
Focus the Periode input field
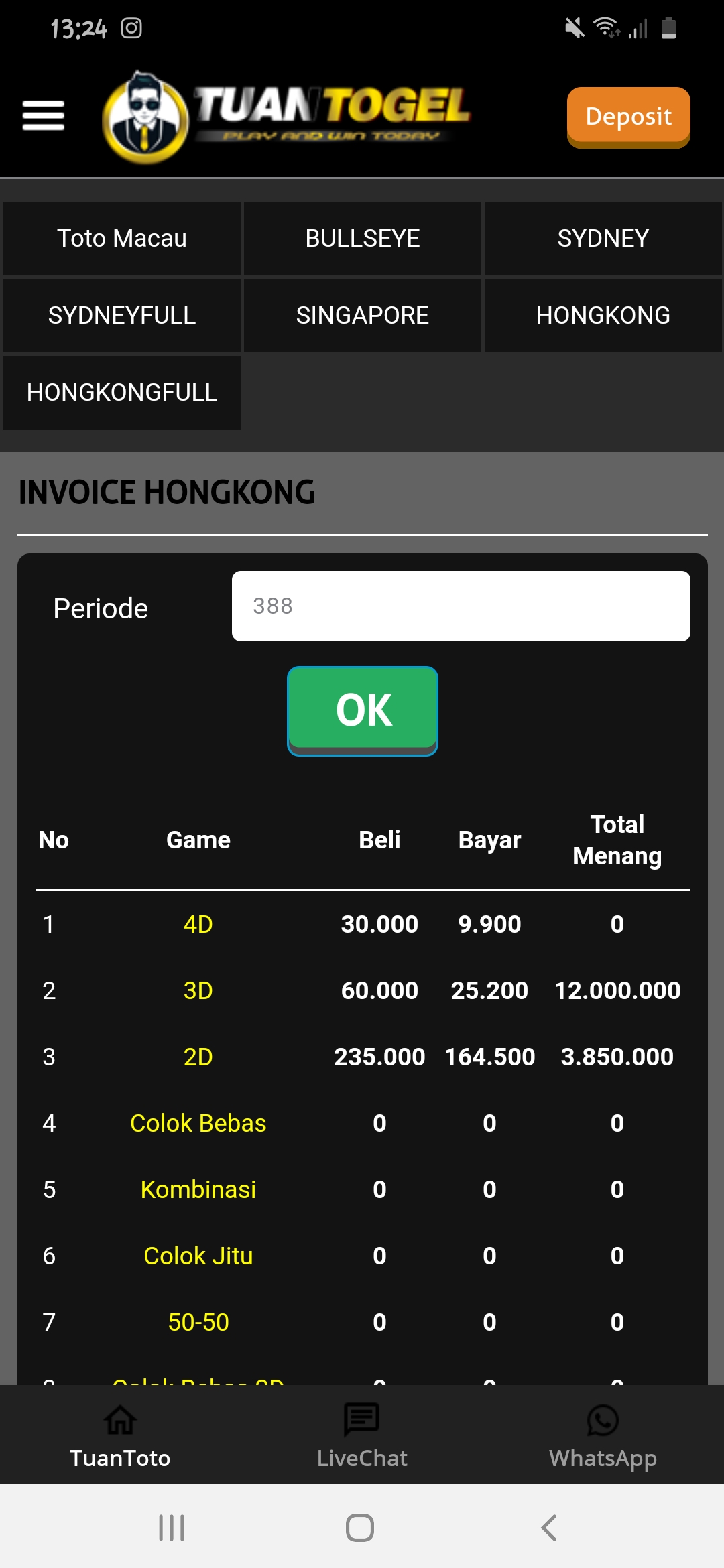[461, 606]
